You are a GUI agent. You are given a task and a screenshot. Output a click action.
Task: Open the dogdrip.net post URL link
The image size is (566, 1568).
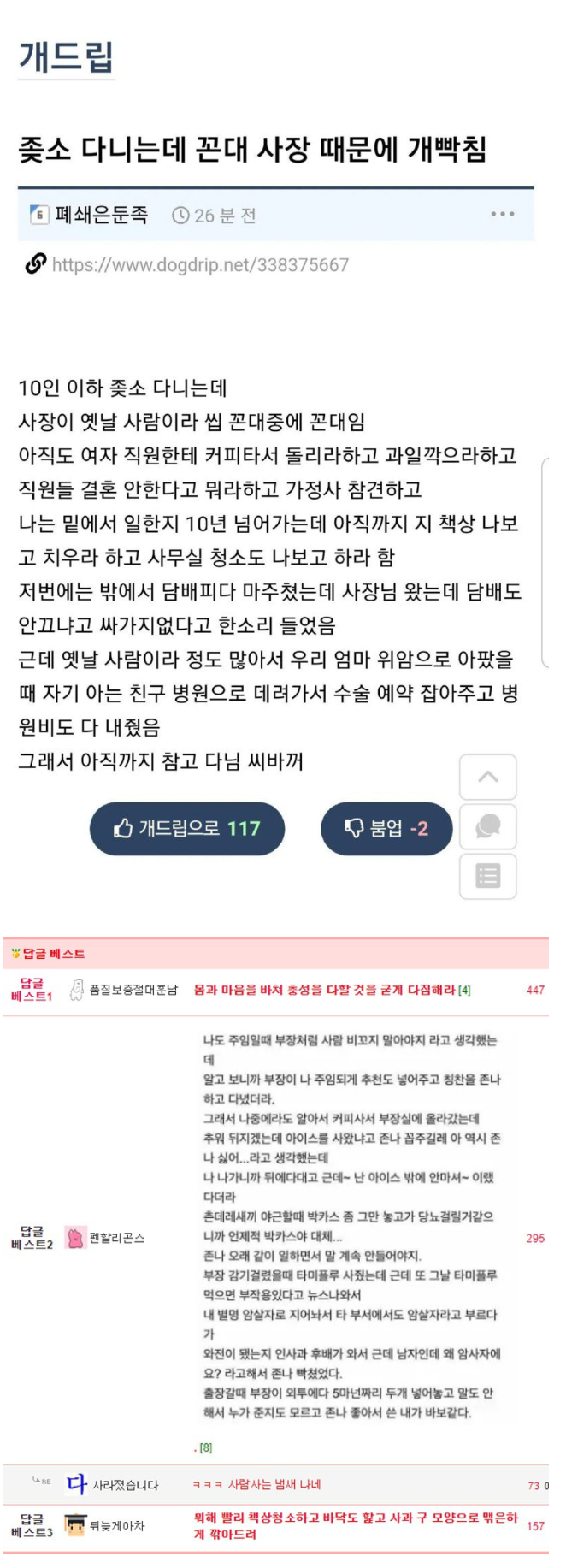click(200, 265)
